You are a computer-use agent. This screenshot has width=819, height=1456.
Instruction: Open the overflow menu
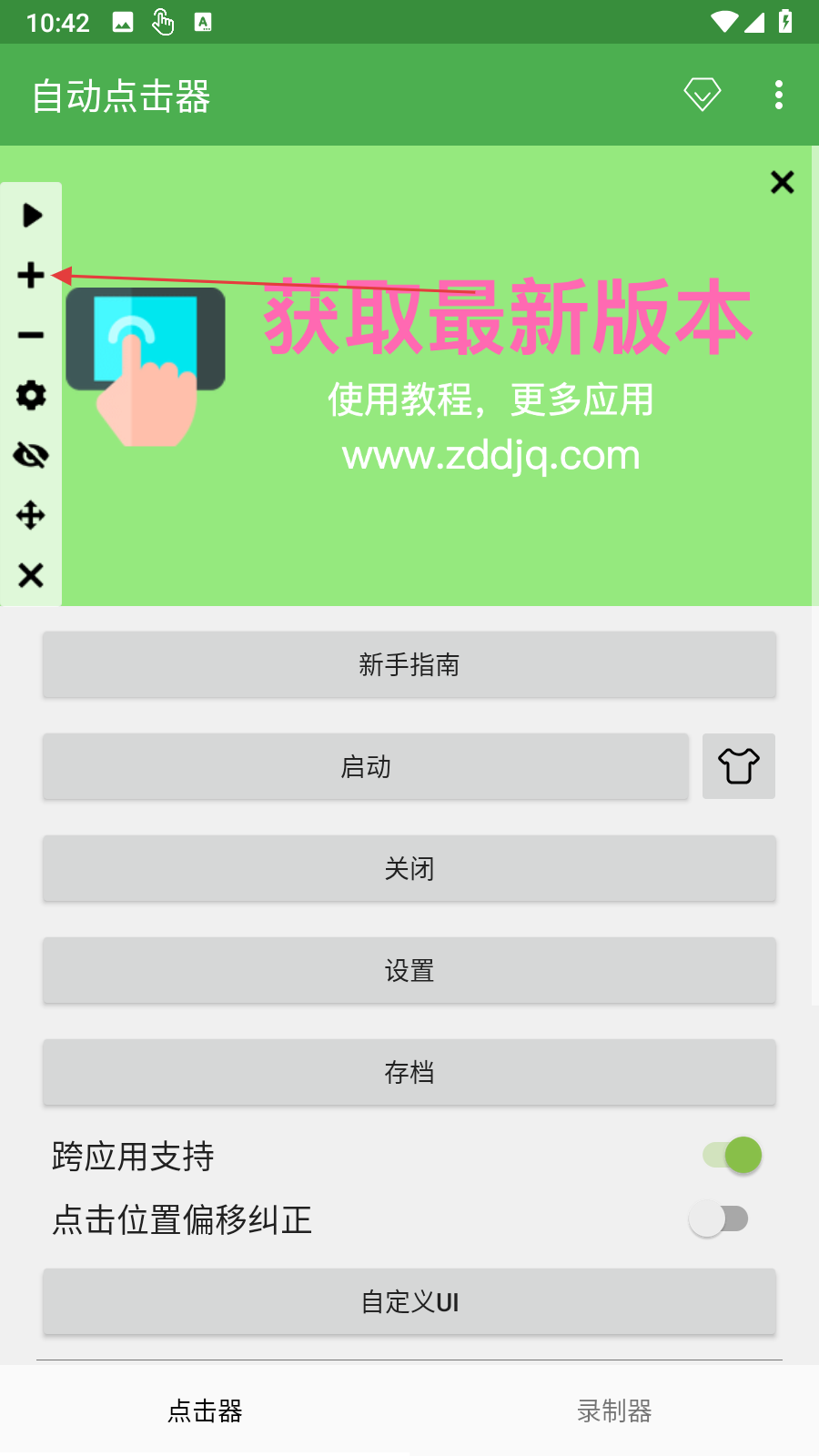coord(778,95)
